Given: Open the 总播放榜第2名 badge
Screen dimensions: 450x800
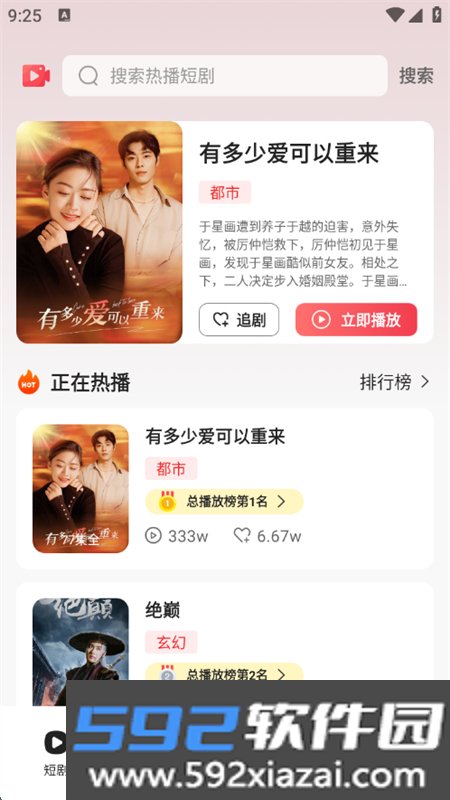Looking at the screenshot, I should coord(224,672).
